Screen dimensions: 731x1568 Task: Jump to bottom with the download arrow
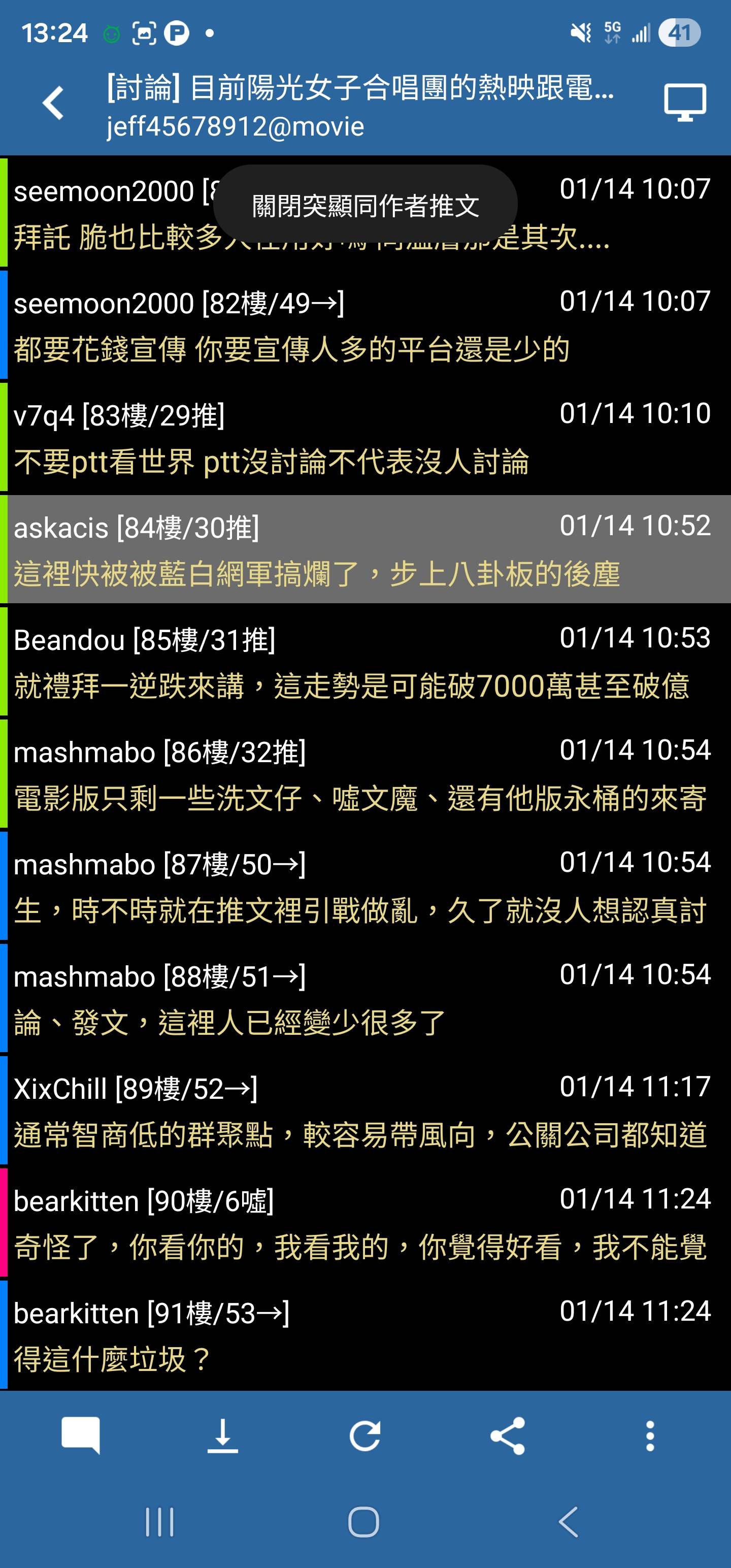pos(223,1435)
